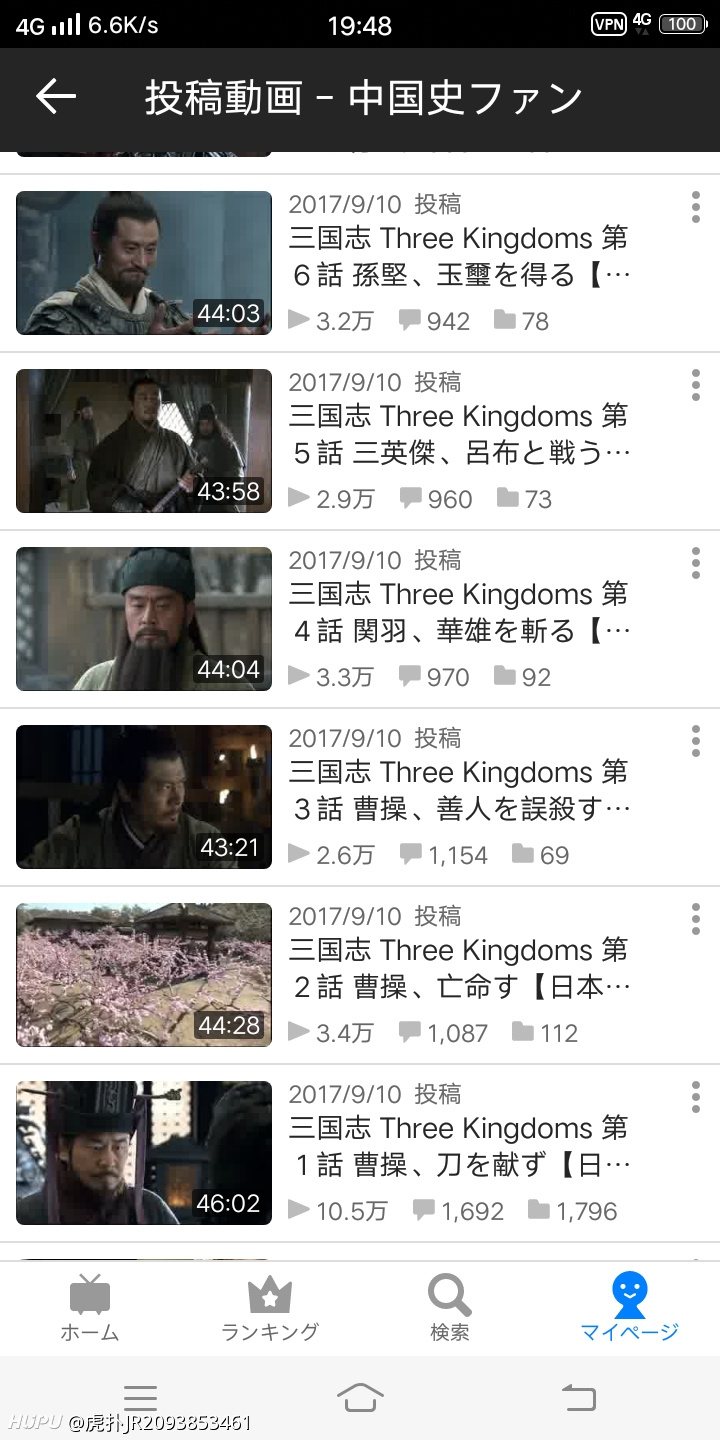Screen dimensions: 720x1440
Task: Open options menu for the 第5話 video
Action: click(x=695, y=385)
